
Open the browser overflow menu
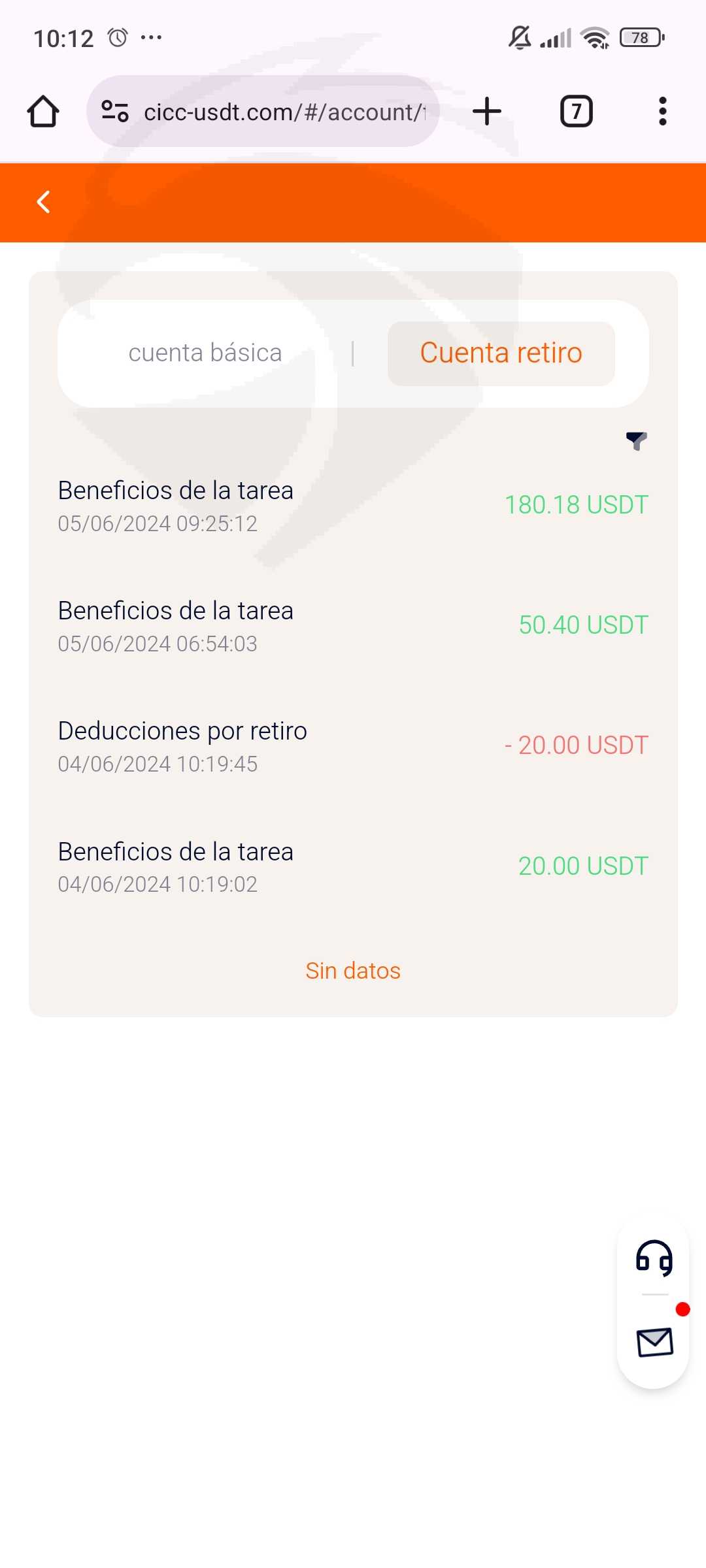click(x=663, y=111)
